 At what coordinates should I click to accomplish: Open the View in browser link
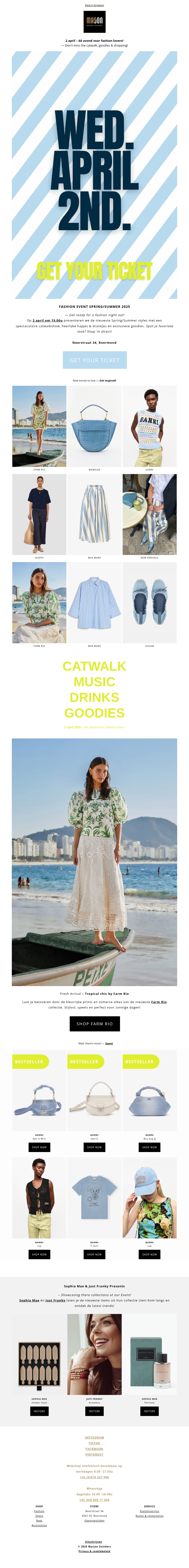(x=94, y=5)
